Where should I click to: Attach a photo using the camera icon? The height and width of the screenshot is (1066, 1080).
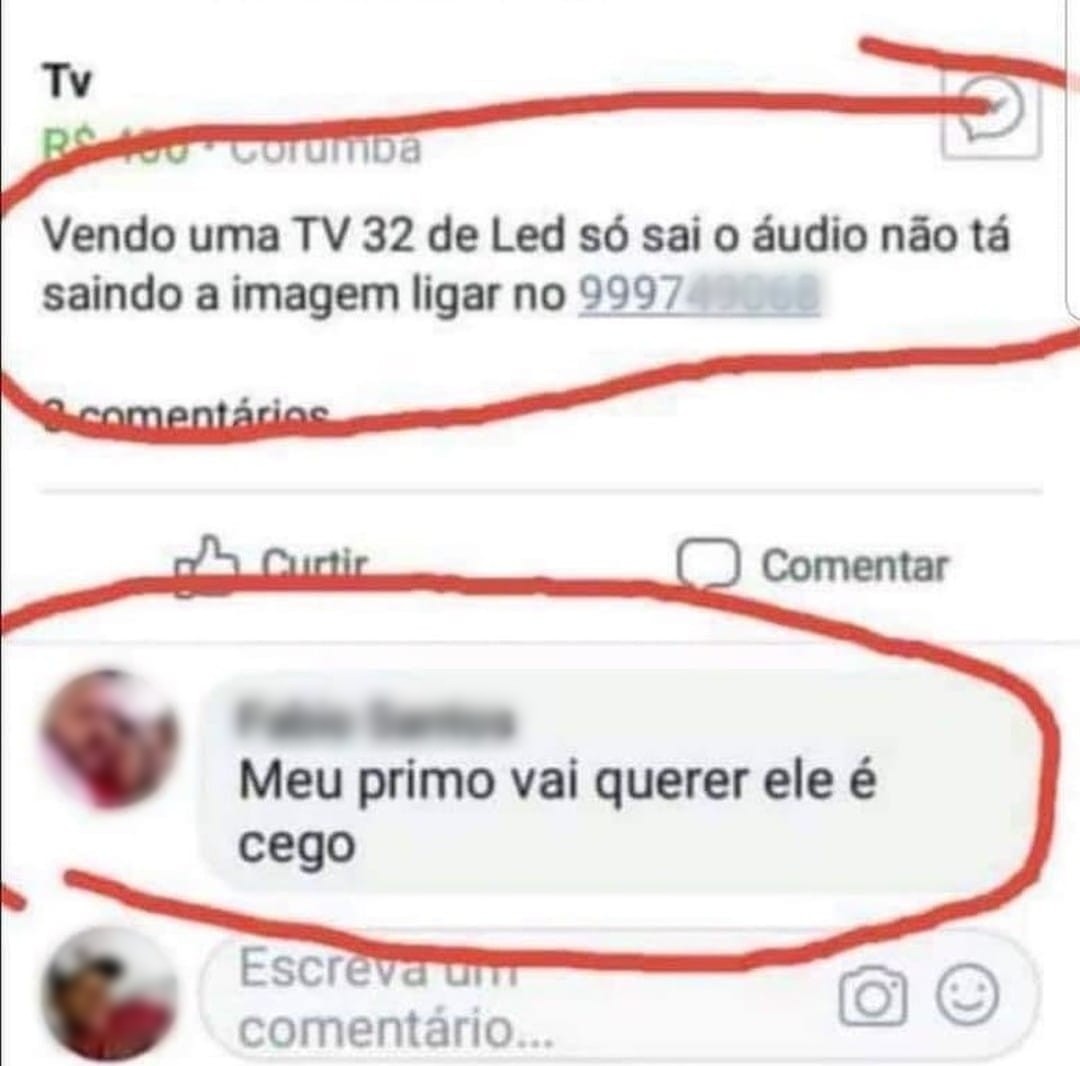[872, 996]
